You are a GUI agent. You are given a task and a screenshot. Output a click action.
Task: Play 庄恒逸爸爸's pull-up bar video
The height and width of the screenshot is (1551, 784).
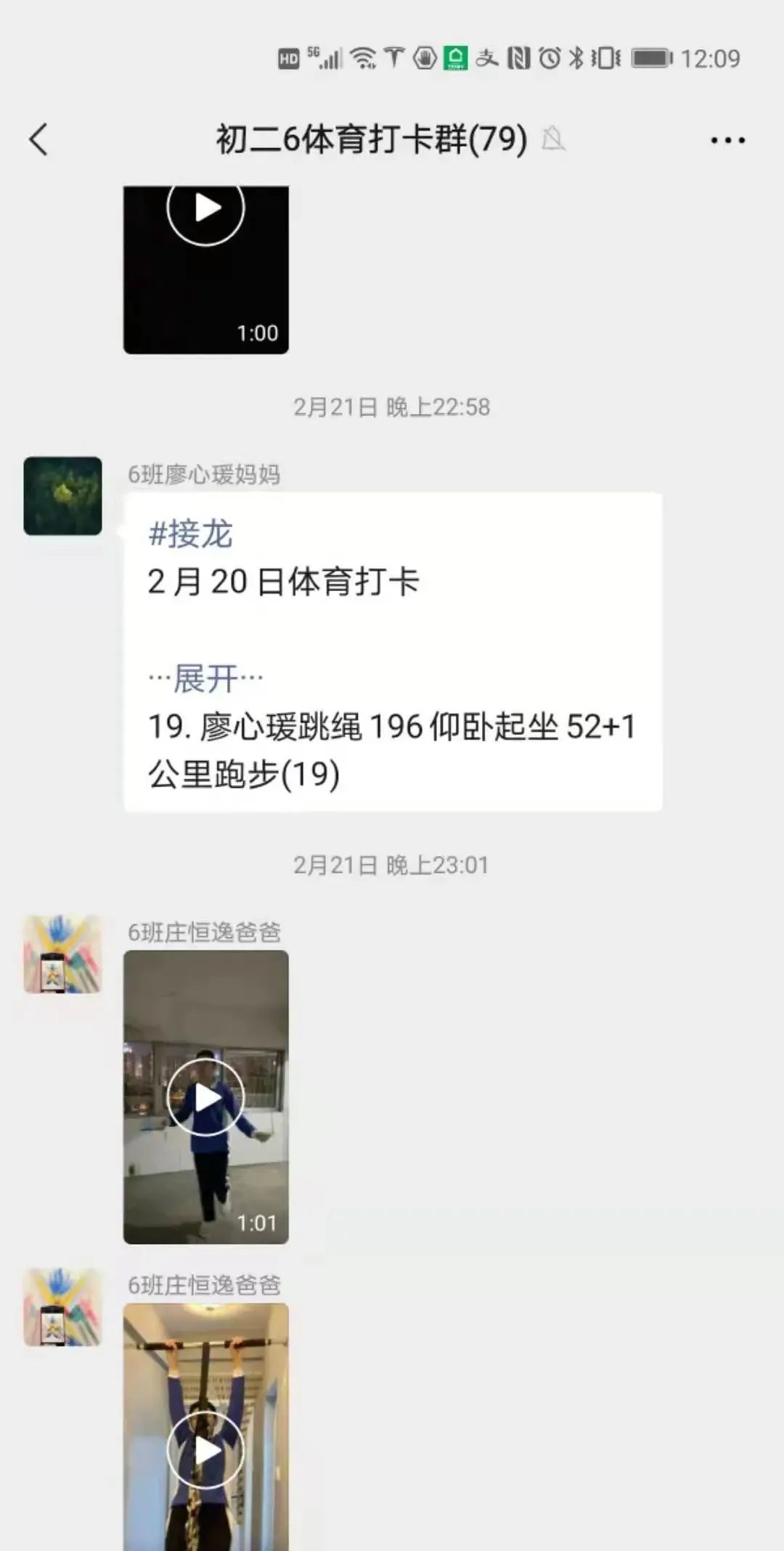(205, 1450)
